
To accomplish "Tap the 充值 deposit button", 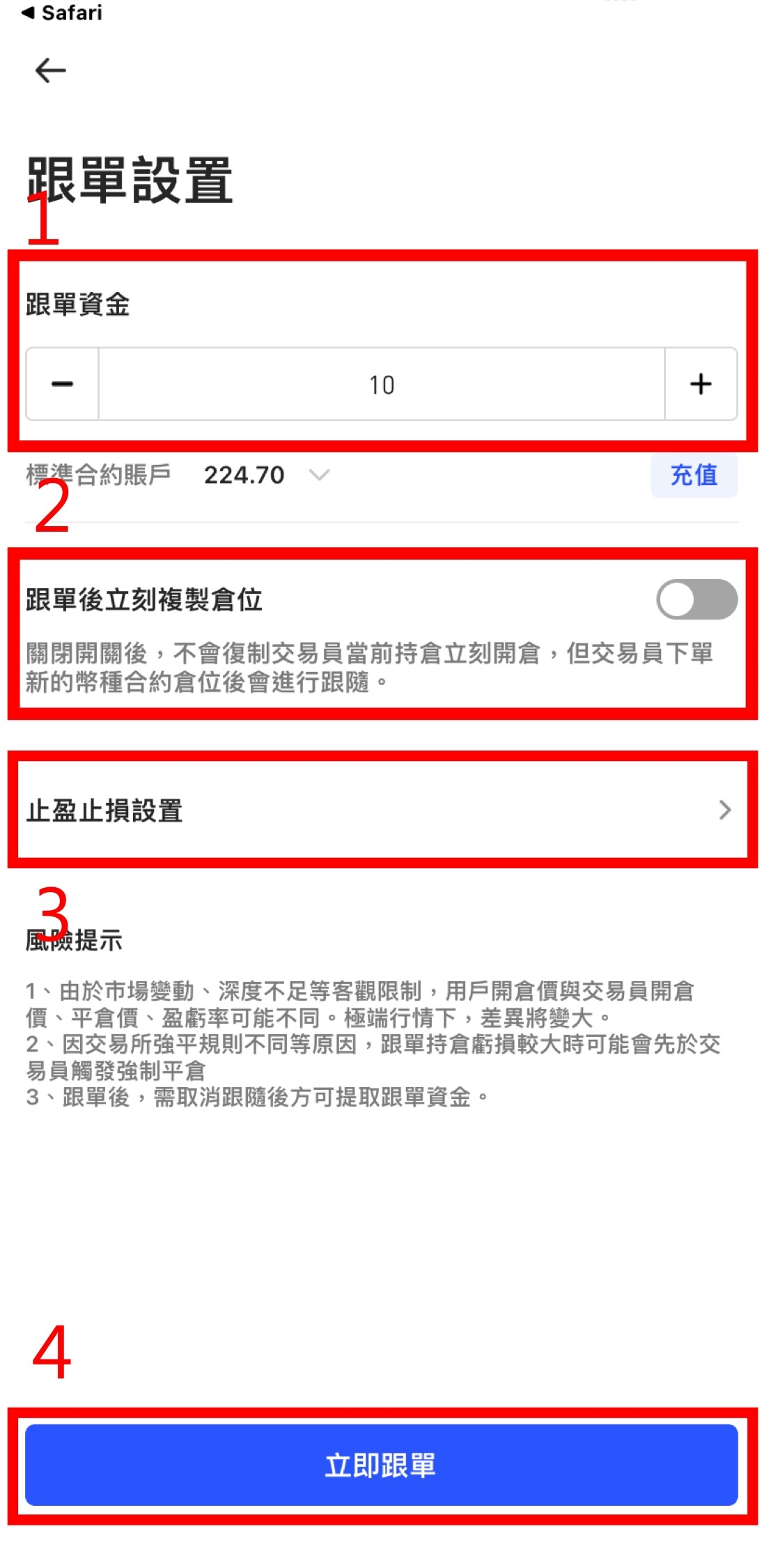I will (694, 475).
